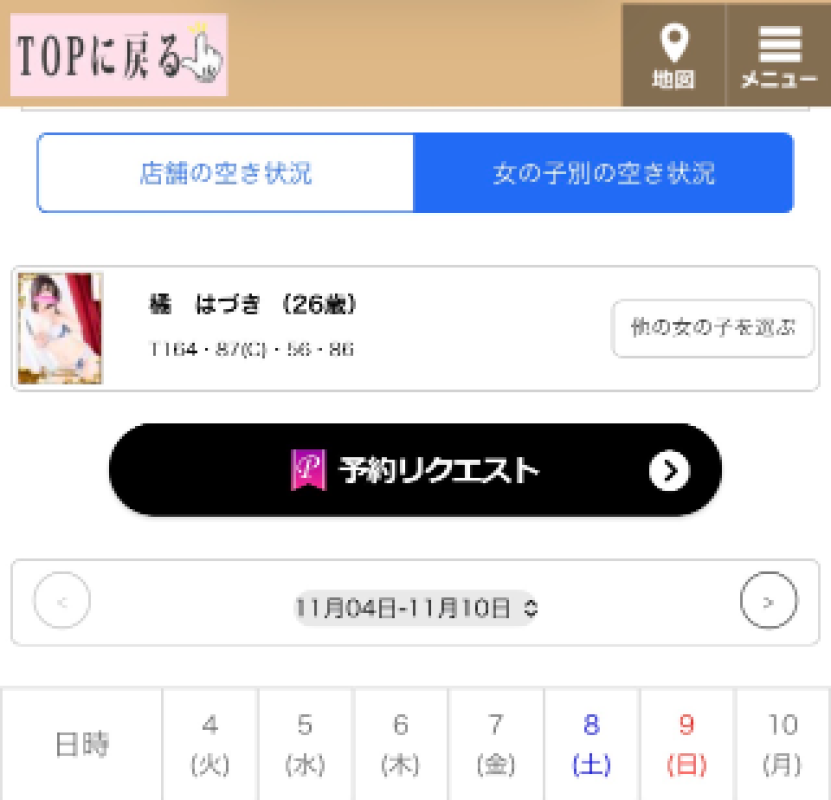Go to previous week arrow
The width and height of the screenshot is (831, 800).
click(62, 602)
